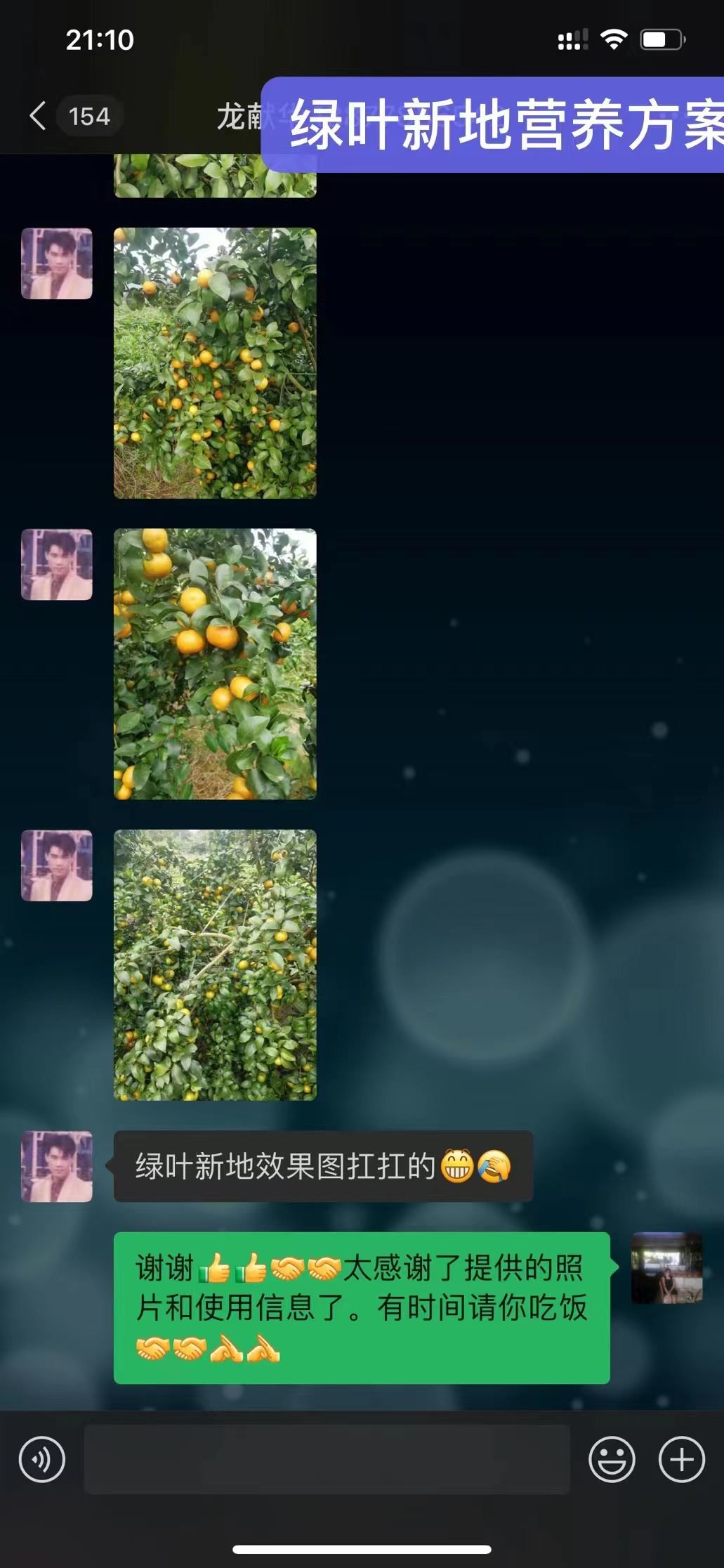Open sender's avatar beside 绿叶新地效果图扛扛的 message
This screenshot has height=1568, width=724.
pos(57,1166)
